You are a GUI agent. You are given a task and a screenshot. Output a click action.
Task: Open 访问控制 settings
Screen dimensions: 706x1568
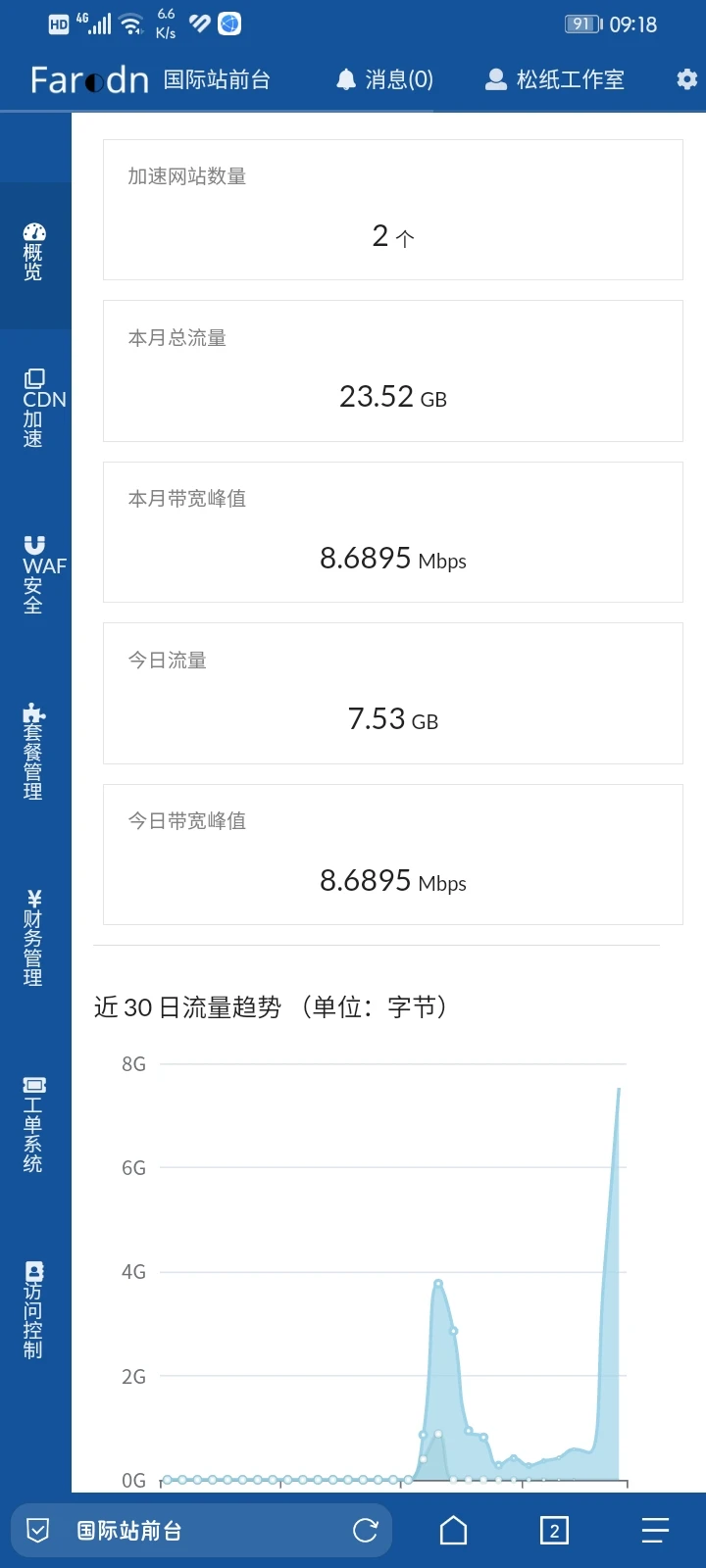pos(34,1310)
